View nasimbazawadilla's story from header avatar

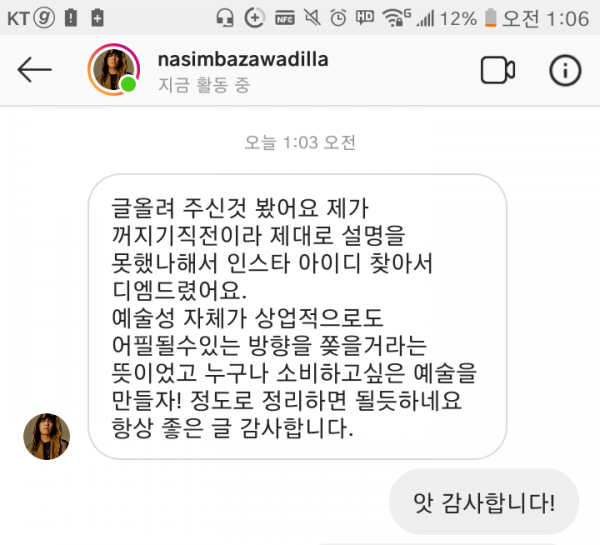(x=112, y=69)
